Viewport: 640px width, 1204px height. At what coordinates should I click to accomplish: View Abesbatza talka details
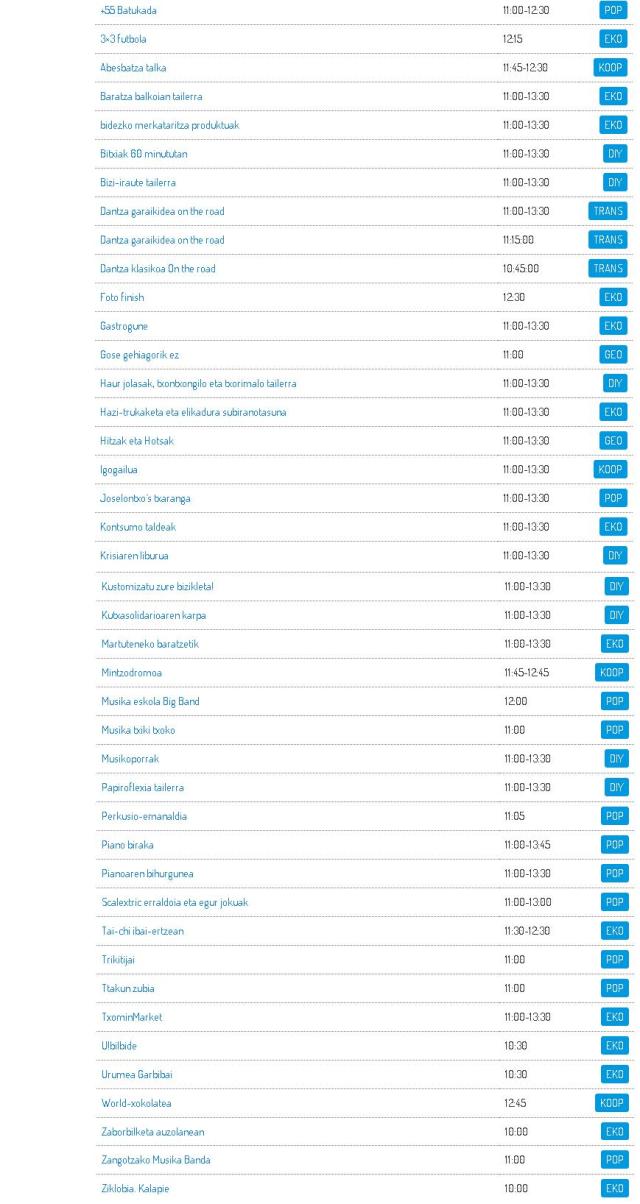(133, 68)
